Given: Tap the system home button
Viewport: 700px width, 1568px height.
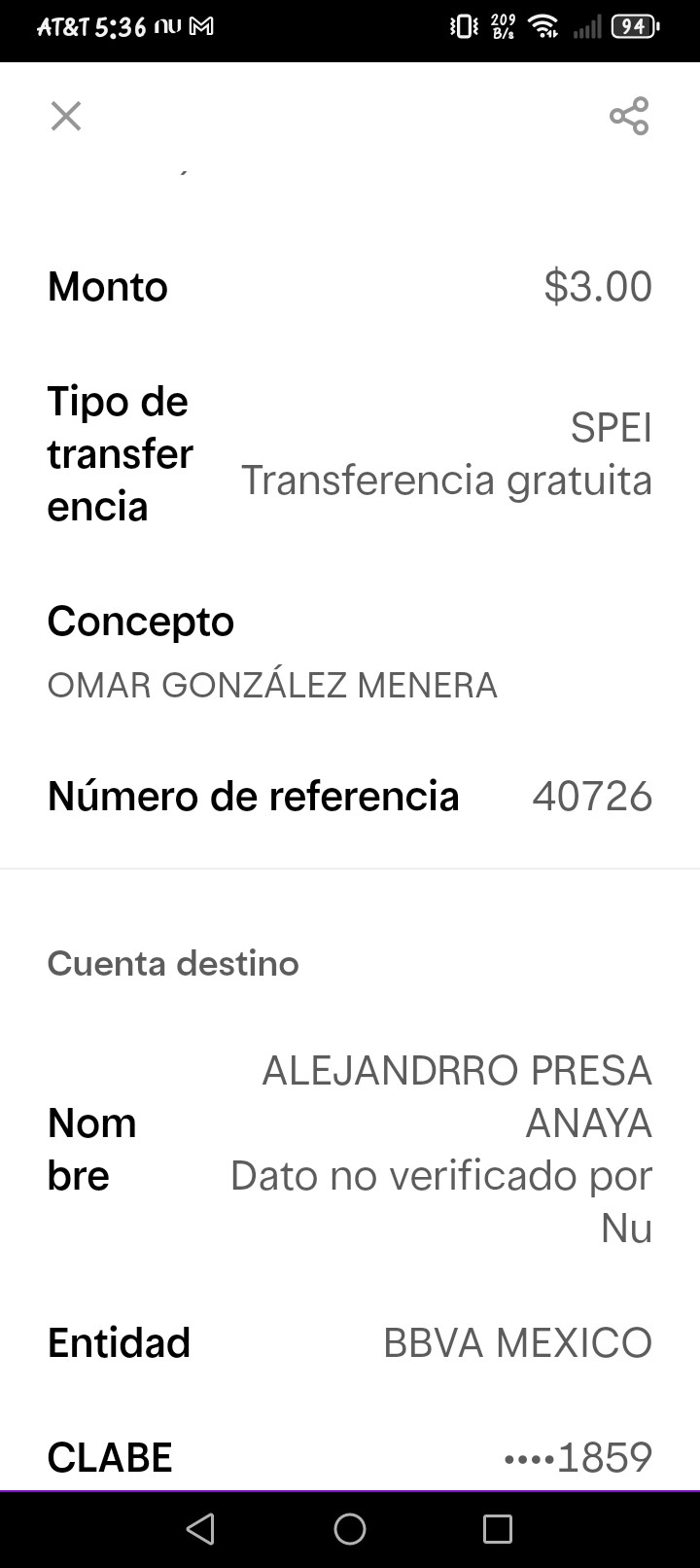Looking at the screenshot, I should [350, 1529].
